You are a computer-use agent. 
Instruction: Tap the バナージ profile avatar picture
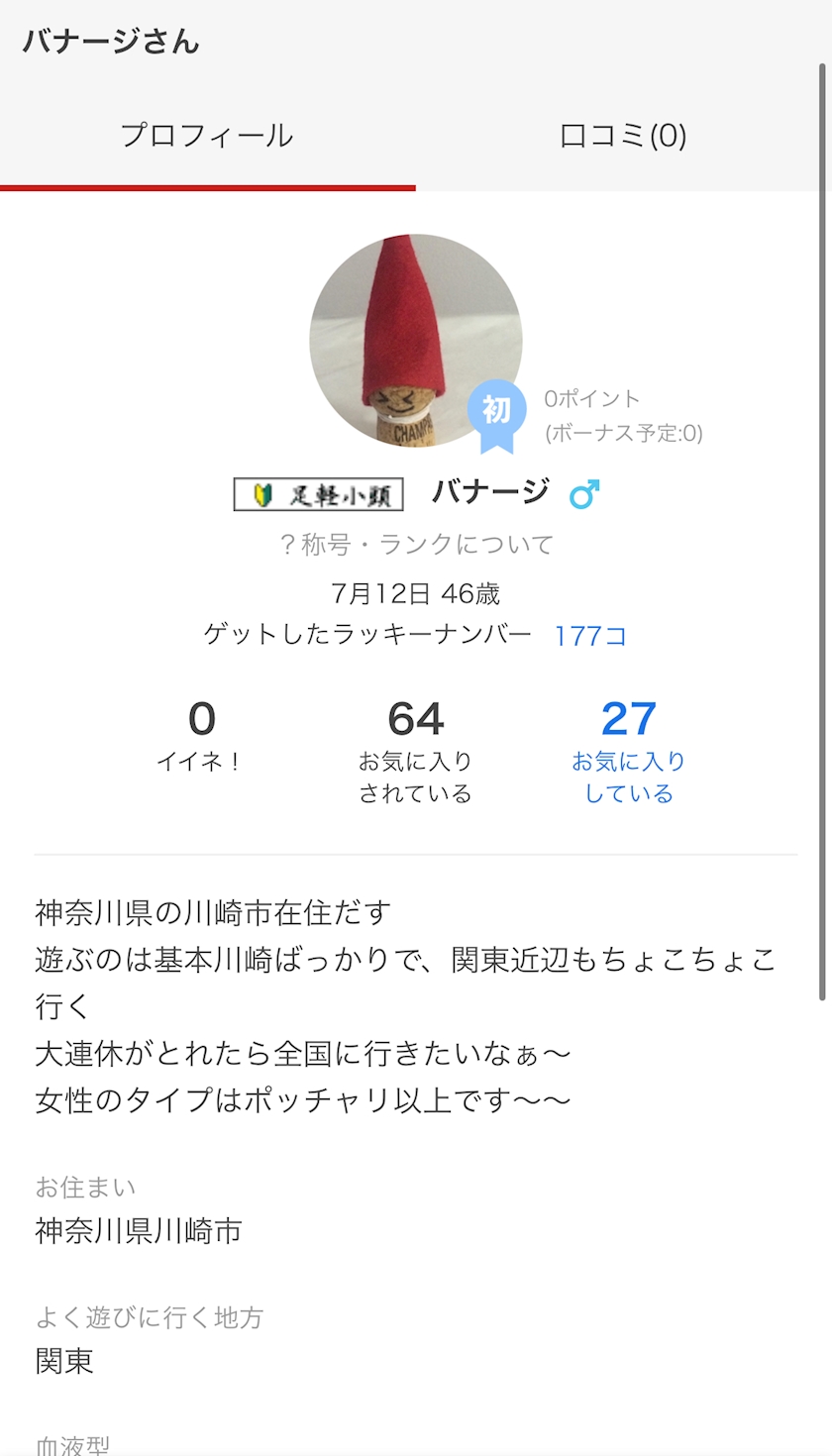coord(416,341)
